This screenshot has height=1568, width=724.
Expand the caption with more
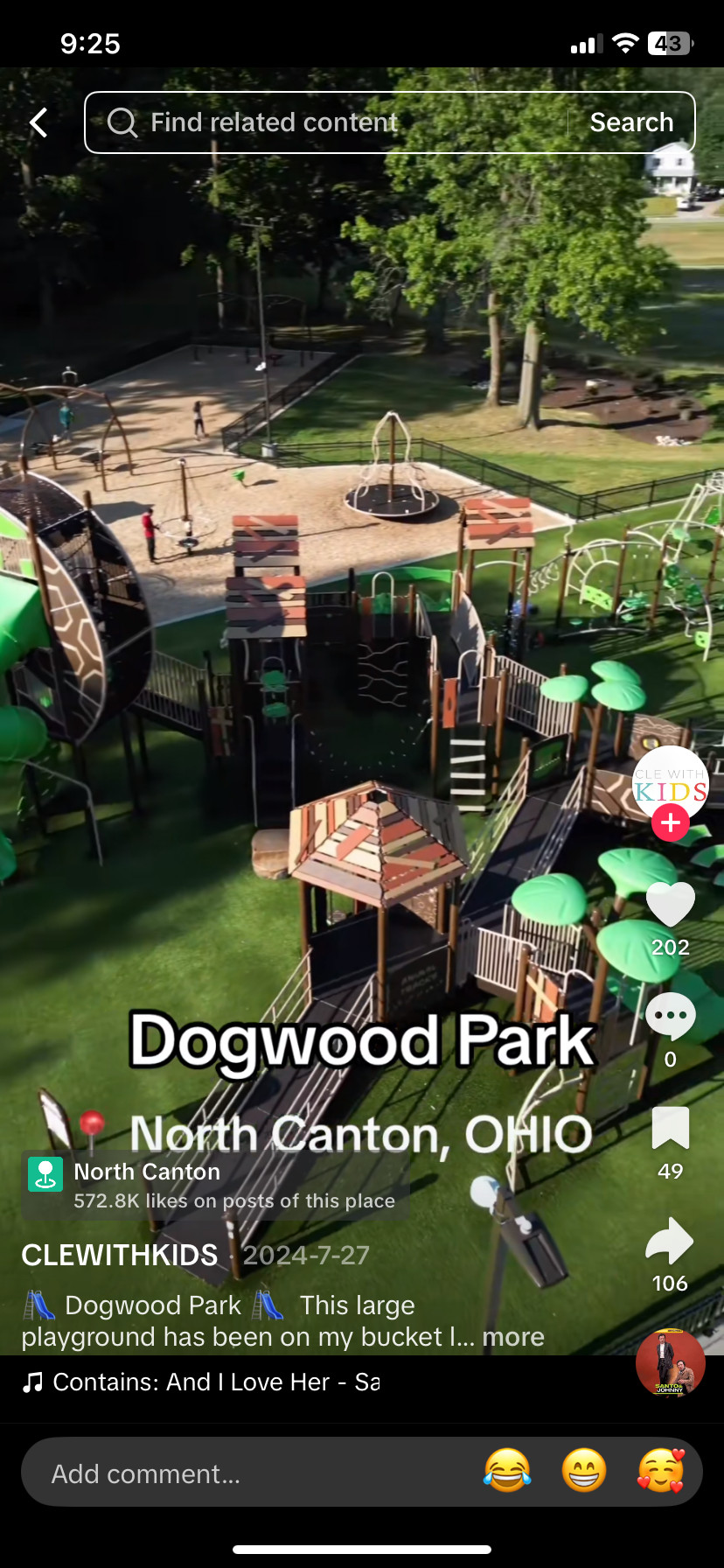513,1337
